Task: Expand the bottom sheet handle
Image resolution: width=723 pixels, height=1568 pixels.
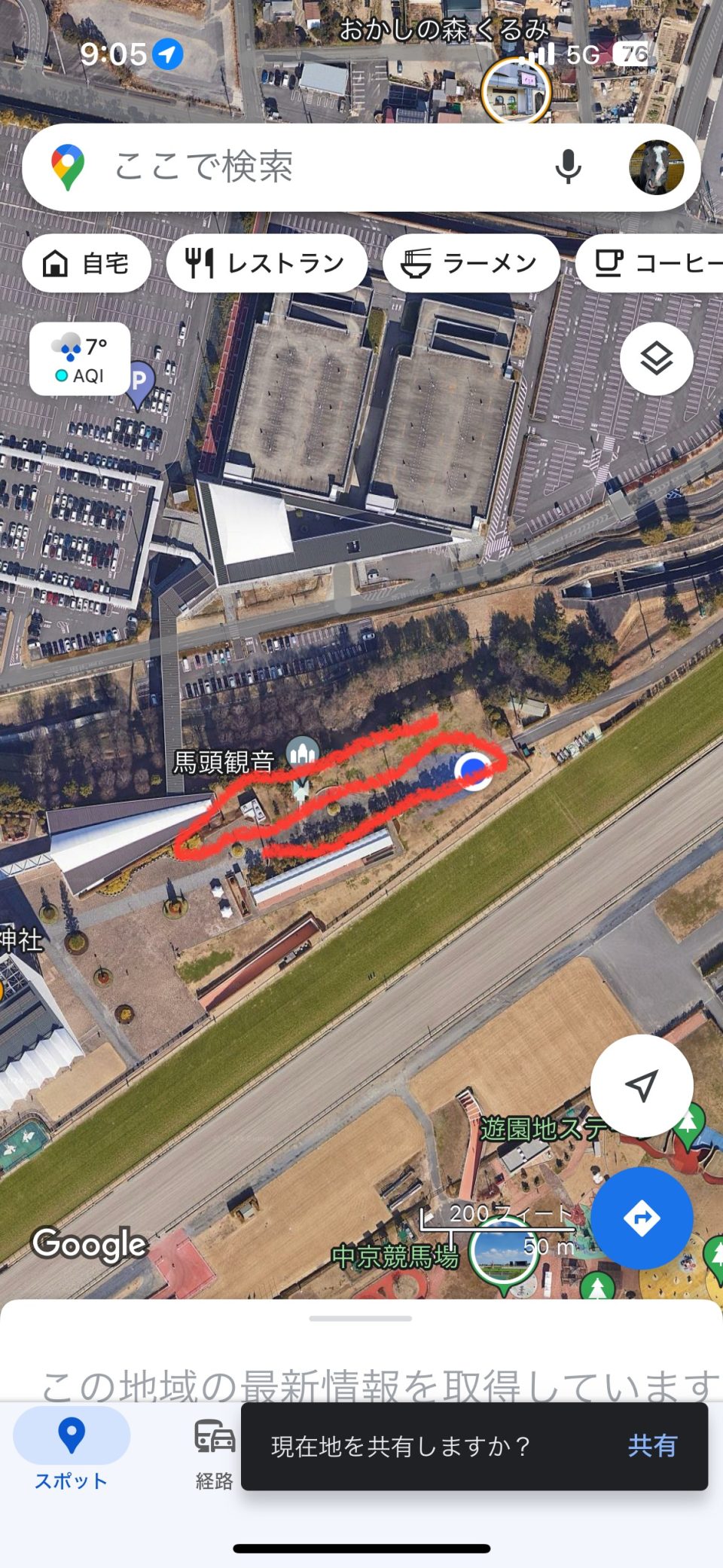Action: tap(361, 1319)
